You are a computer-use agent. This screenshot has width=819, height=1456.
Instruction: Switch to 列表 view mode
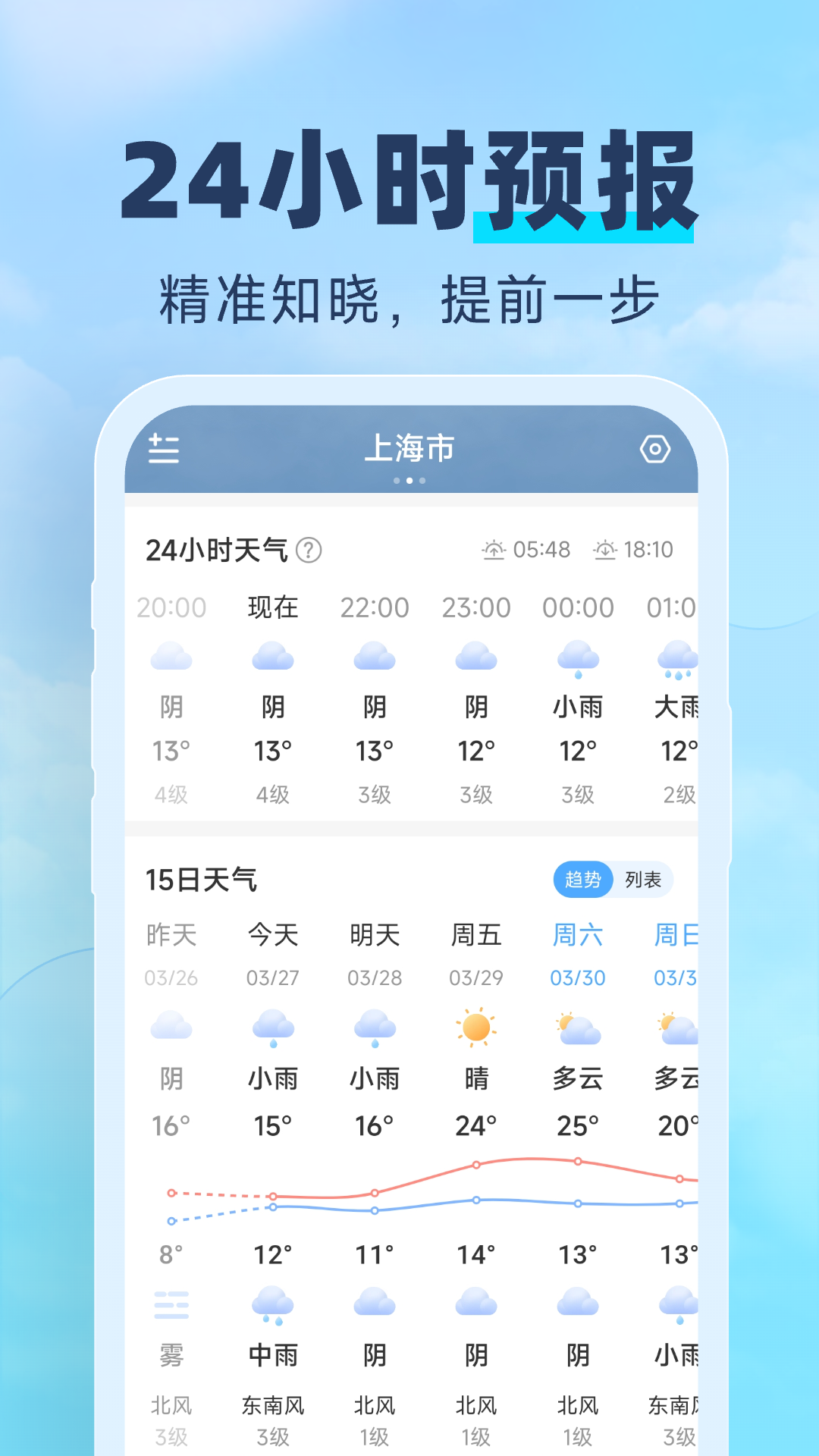click(642, 880)
